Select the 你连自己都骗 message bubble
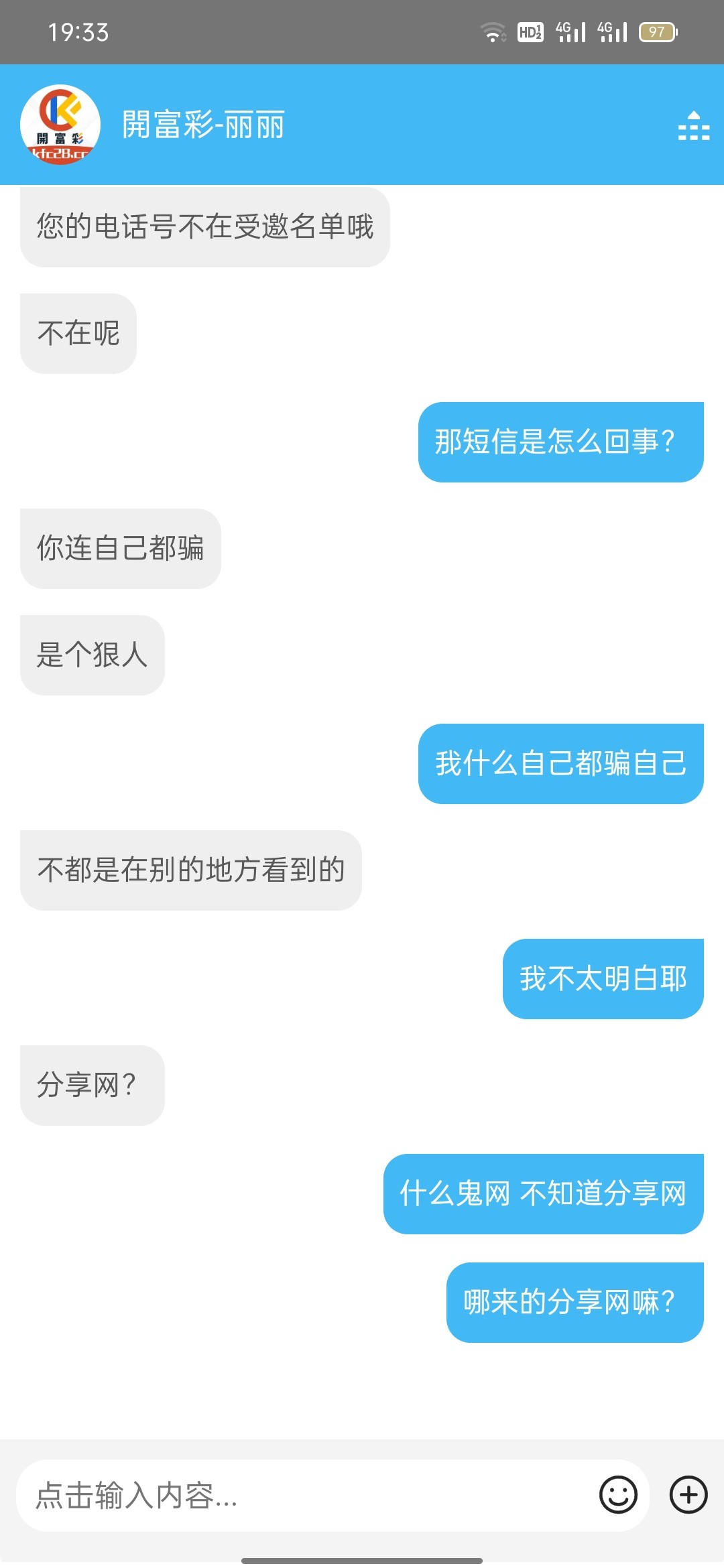 121,548
